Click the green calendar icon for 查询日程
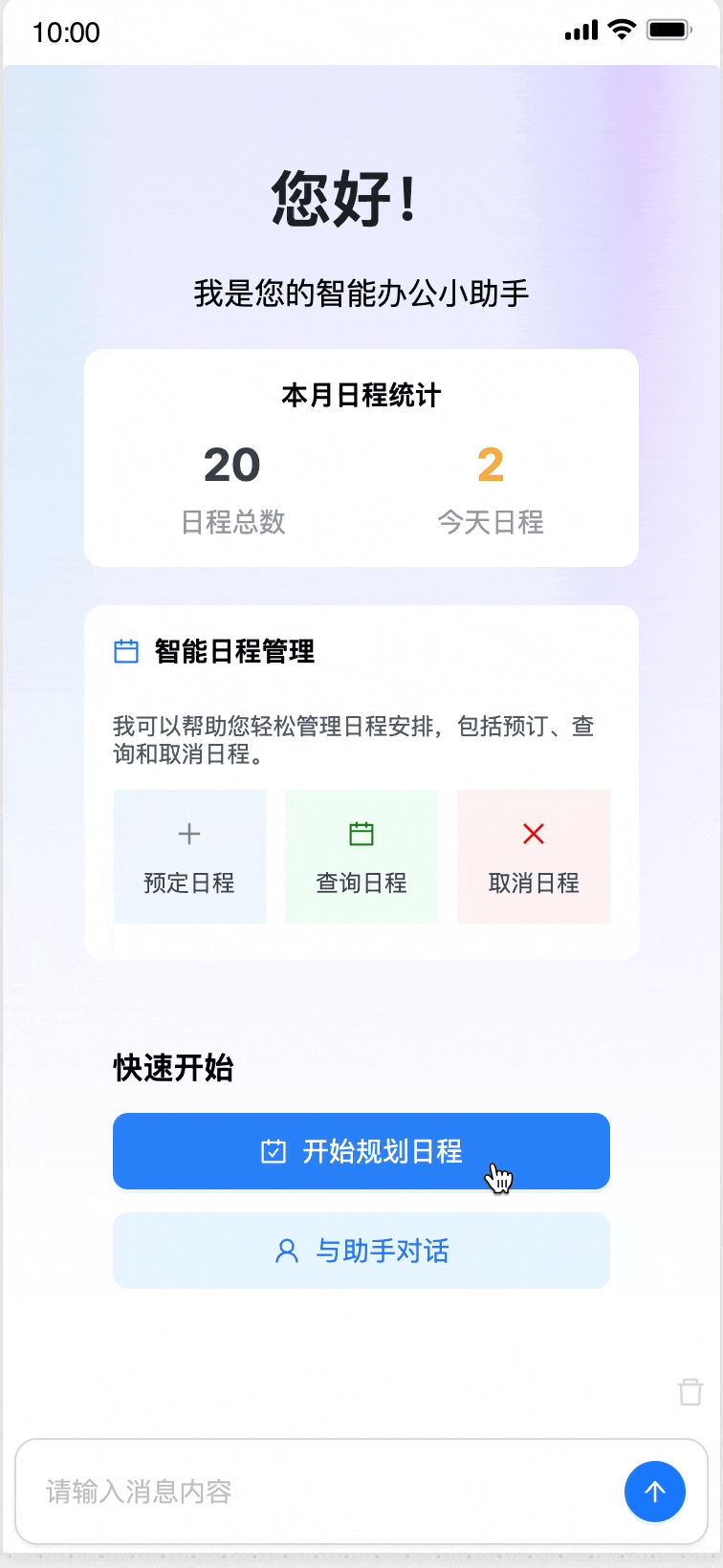The height and width of the screenshot is (1568, 723). click(x=361, y=832)
